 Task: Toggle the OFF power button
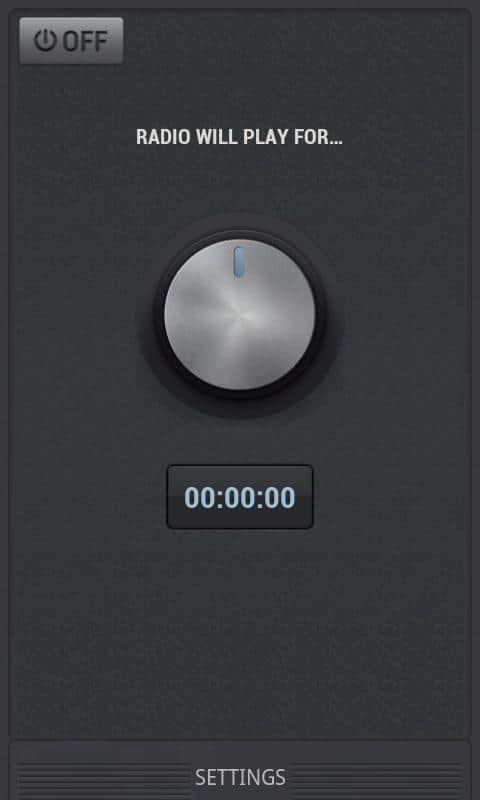coord(71,40)
